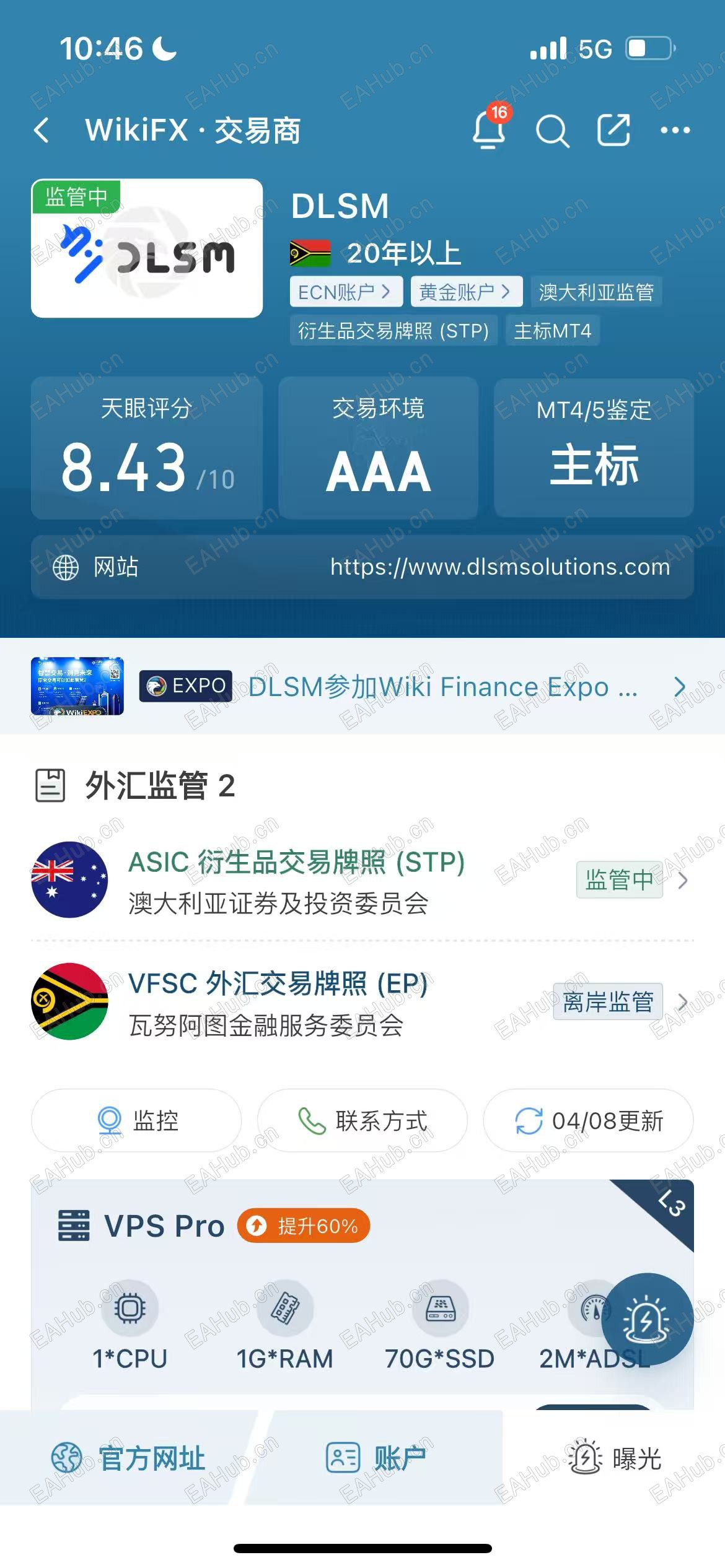This screenshot has height=1568, width=725.
Task: Switch to the 官方网址 tab
Action: tap(128, 1458)
